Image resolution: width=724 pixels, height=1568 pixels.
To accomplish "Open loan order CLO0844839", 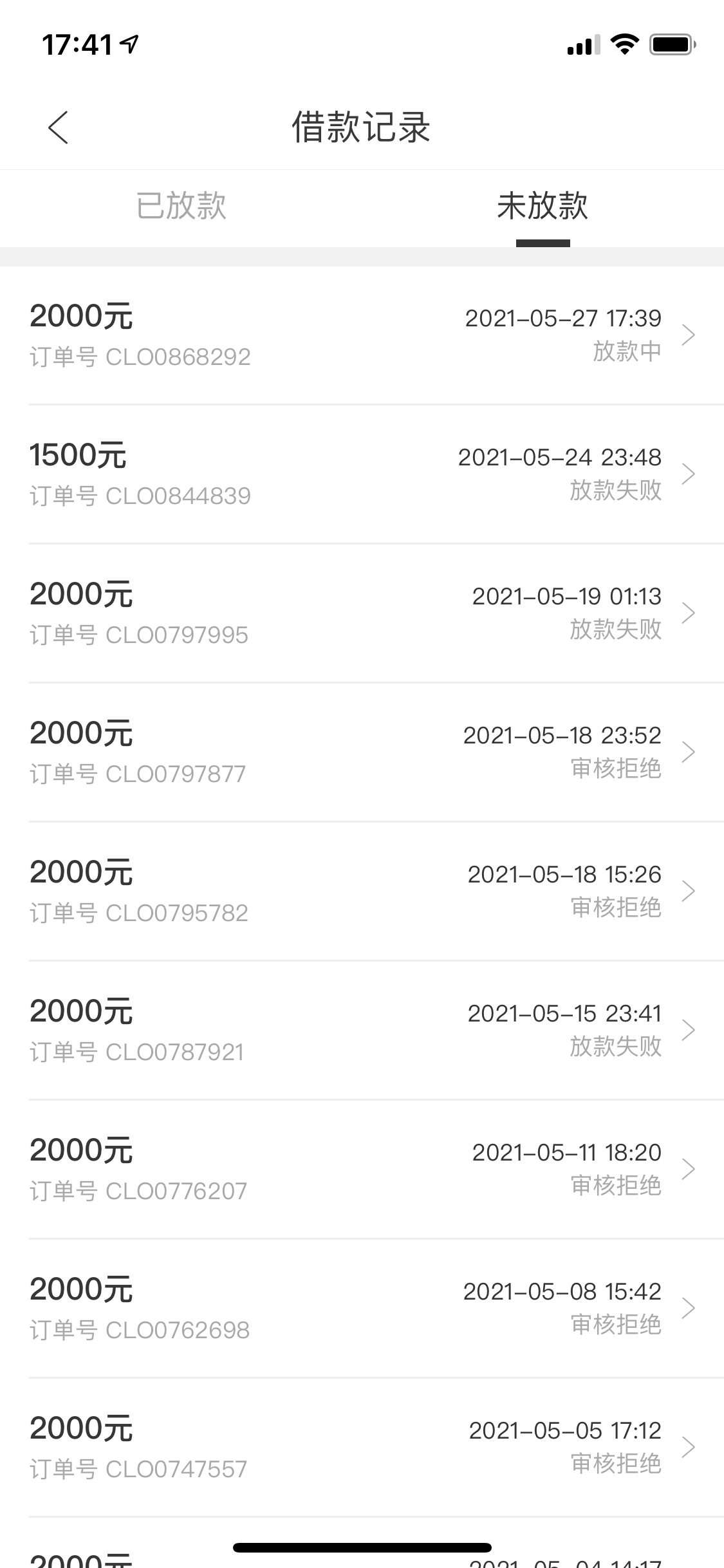I will [362, 474].
